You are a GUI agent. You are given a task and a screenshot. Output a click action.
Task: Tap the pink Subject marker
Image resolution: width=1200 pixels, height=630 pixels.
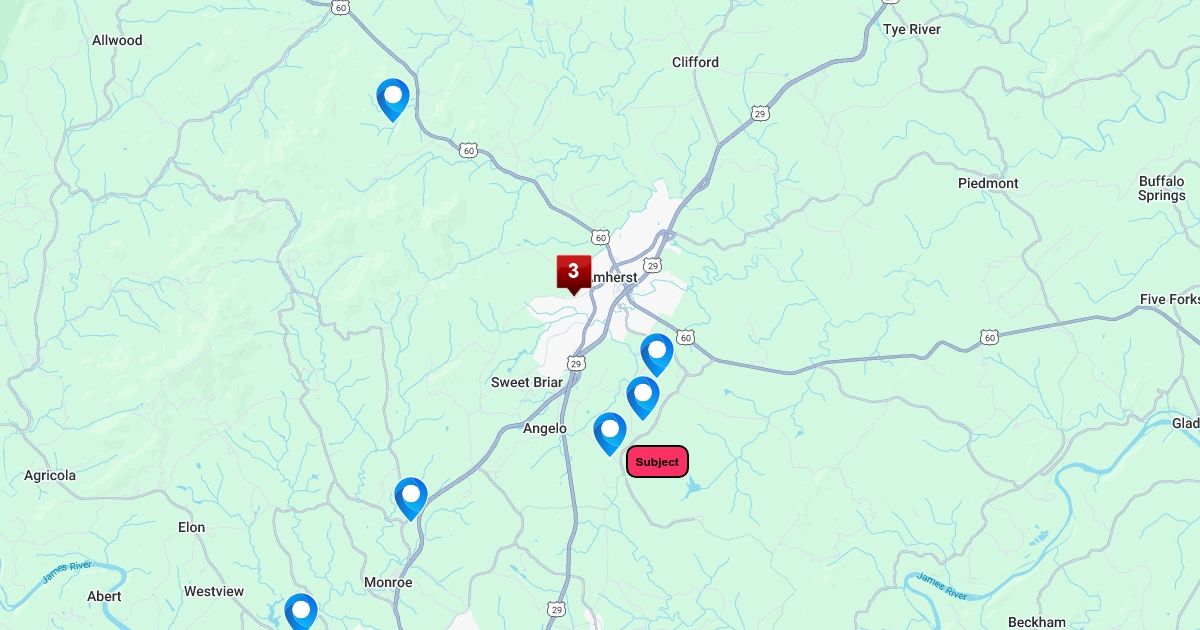657,462
